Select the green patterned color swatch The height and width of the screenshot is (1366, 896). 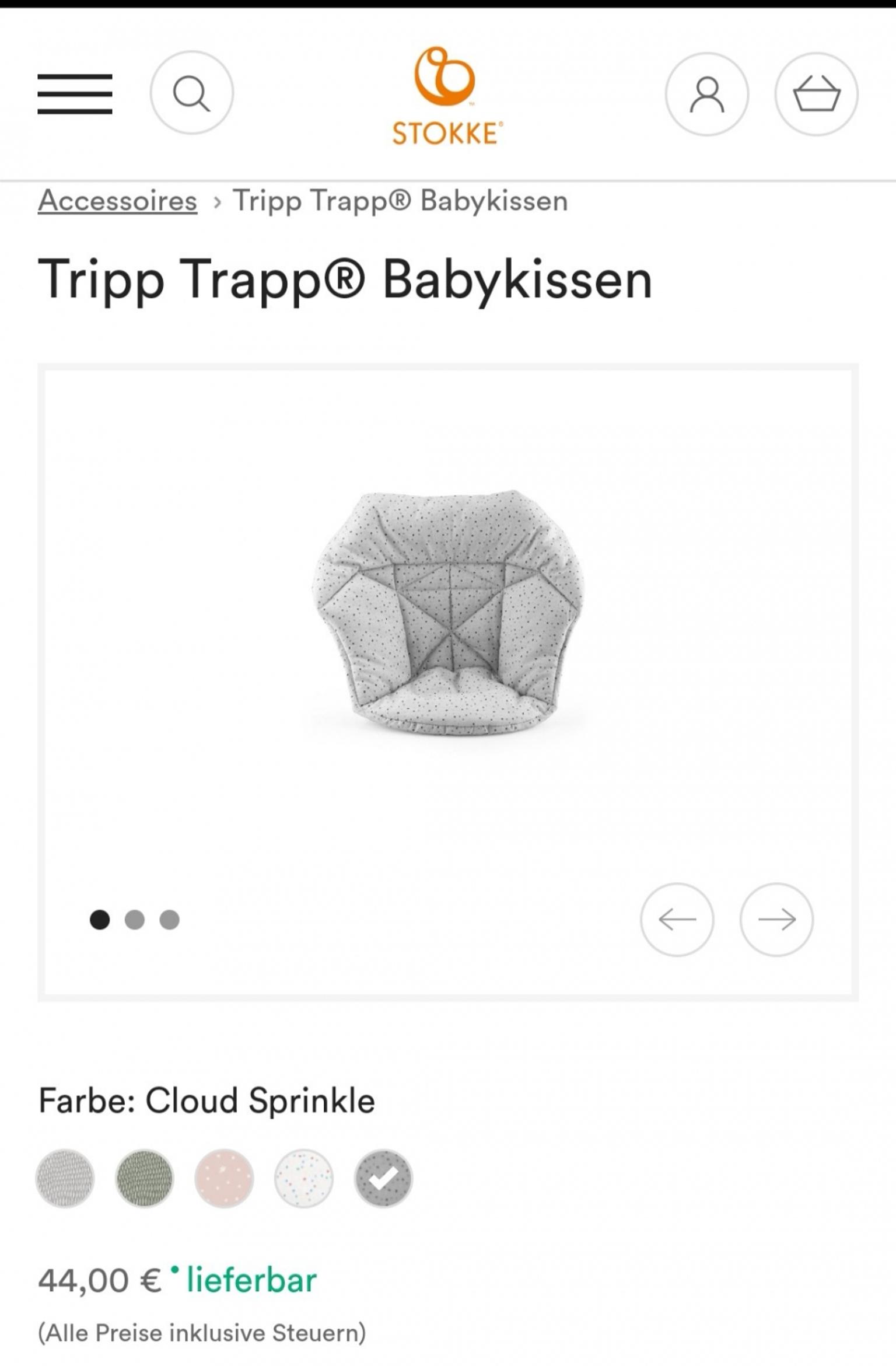pos(144,1178)
